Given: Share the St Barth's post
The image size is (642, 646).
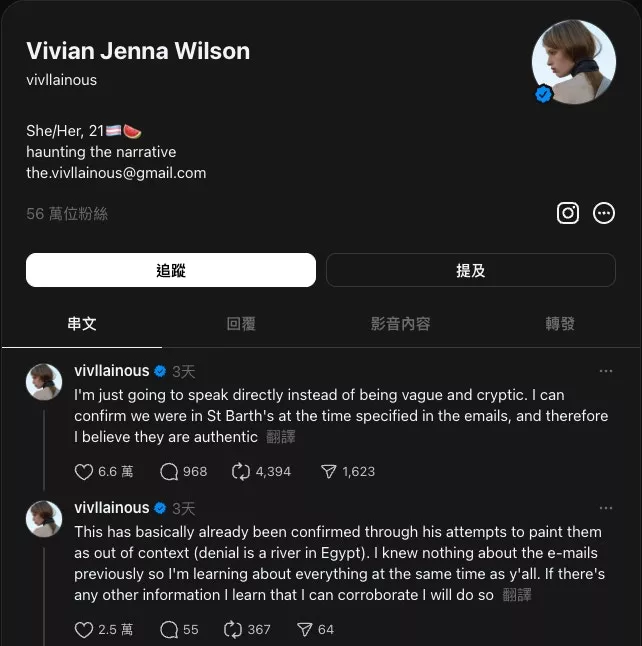Looking at the screenshot, I should tap(327, 472).
